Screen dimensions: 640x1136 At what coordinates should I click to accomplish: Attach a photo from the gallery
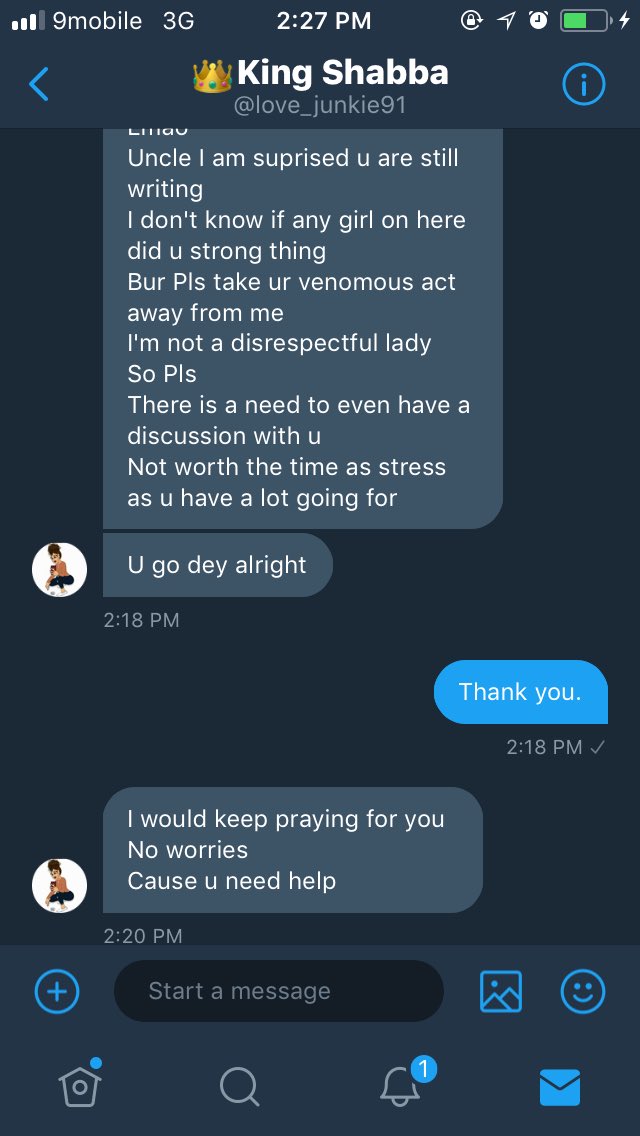tap(501, 991)
